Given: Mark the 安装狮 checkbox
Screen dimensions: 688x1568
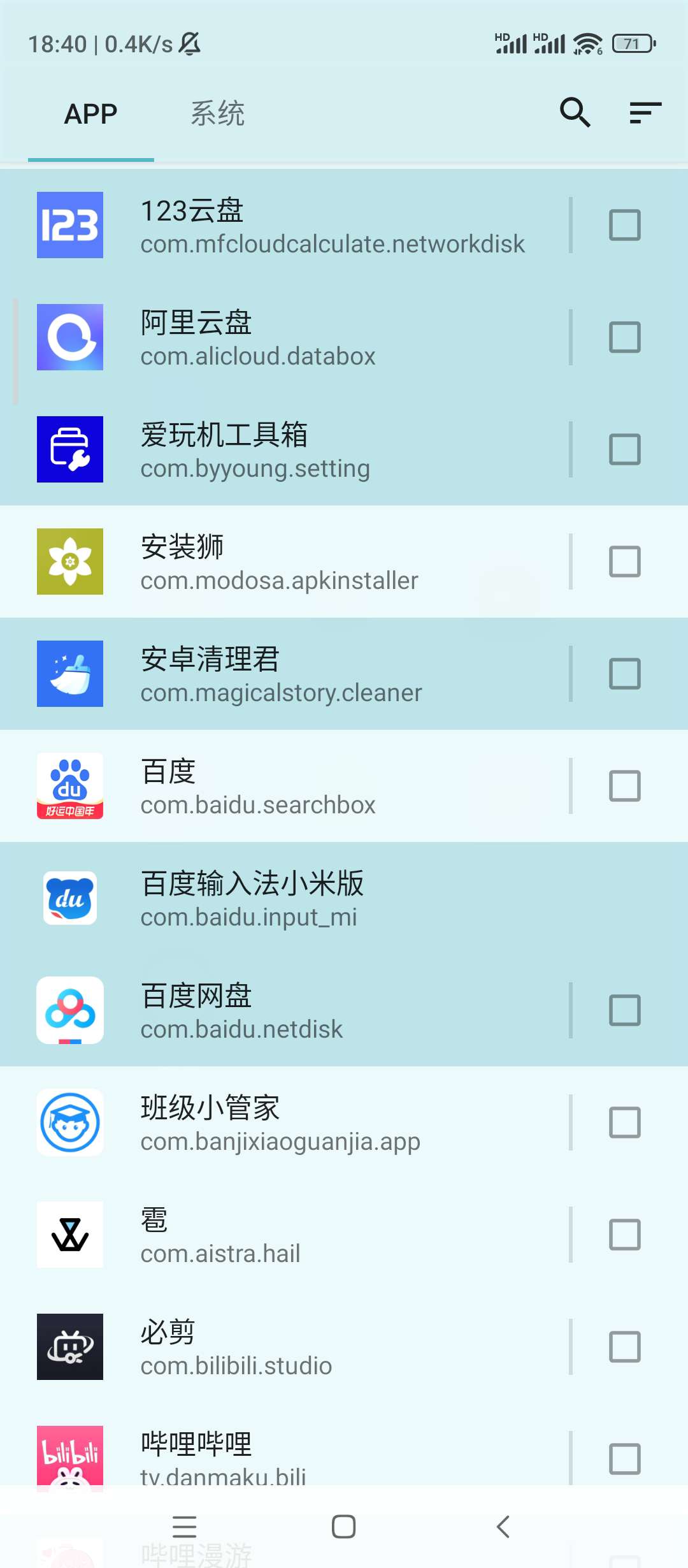Looking at the screenshot, I should 625,562.
